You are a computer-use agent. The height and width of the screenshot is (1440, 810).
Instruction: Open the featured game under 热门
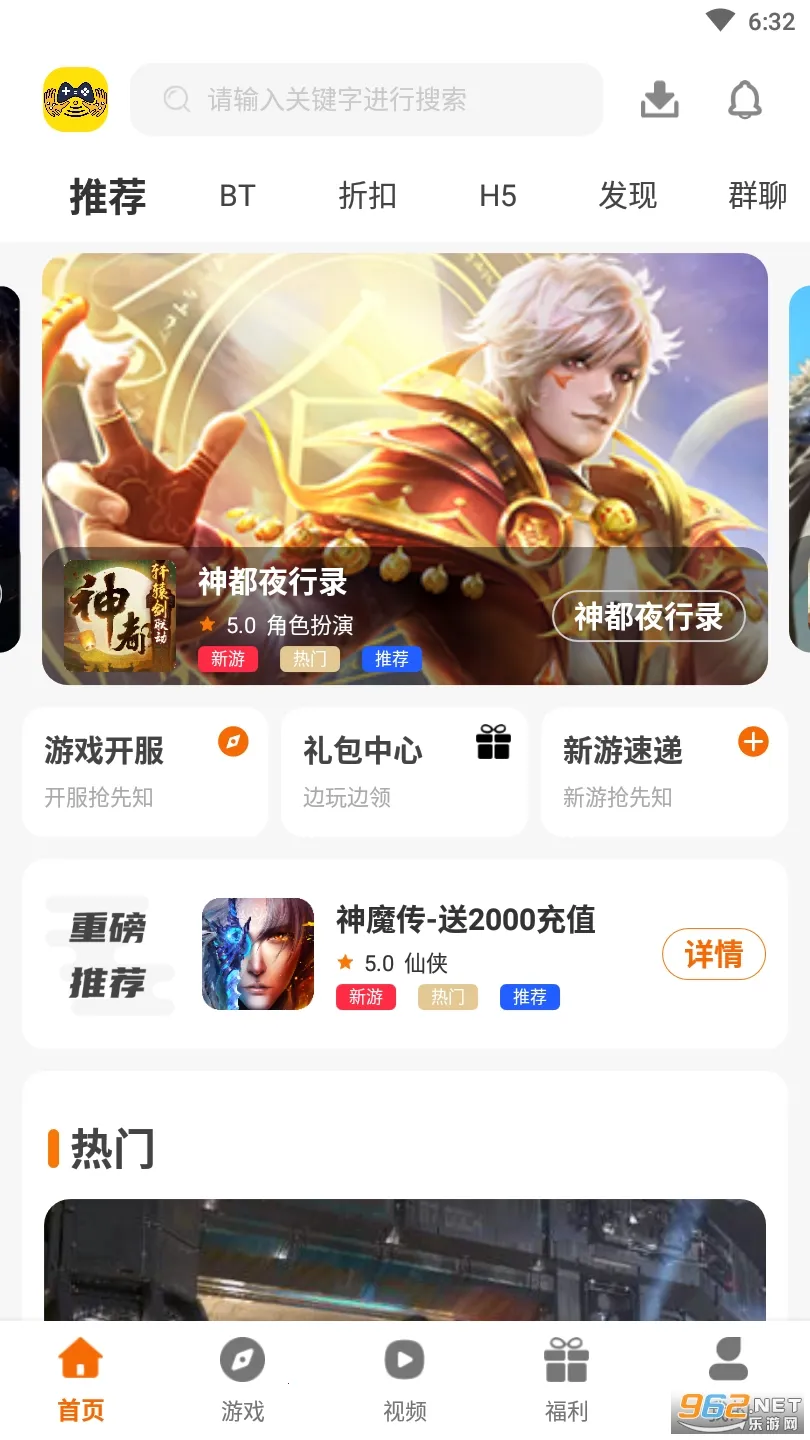(404, 1260)
